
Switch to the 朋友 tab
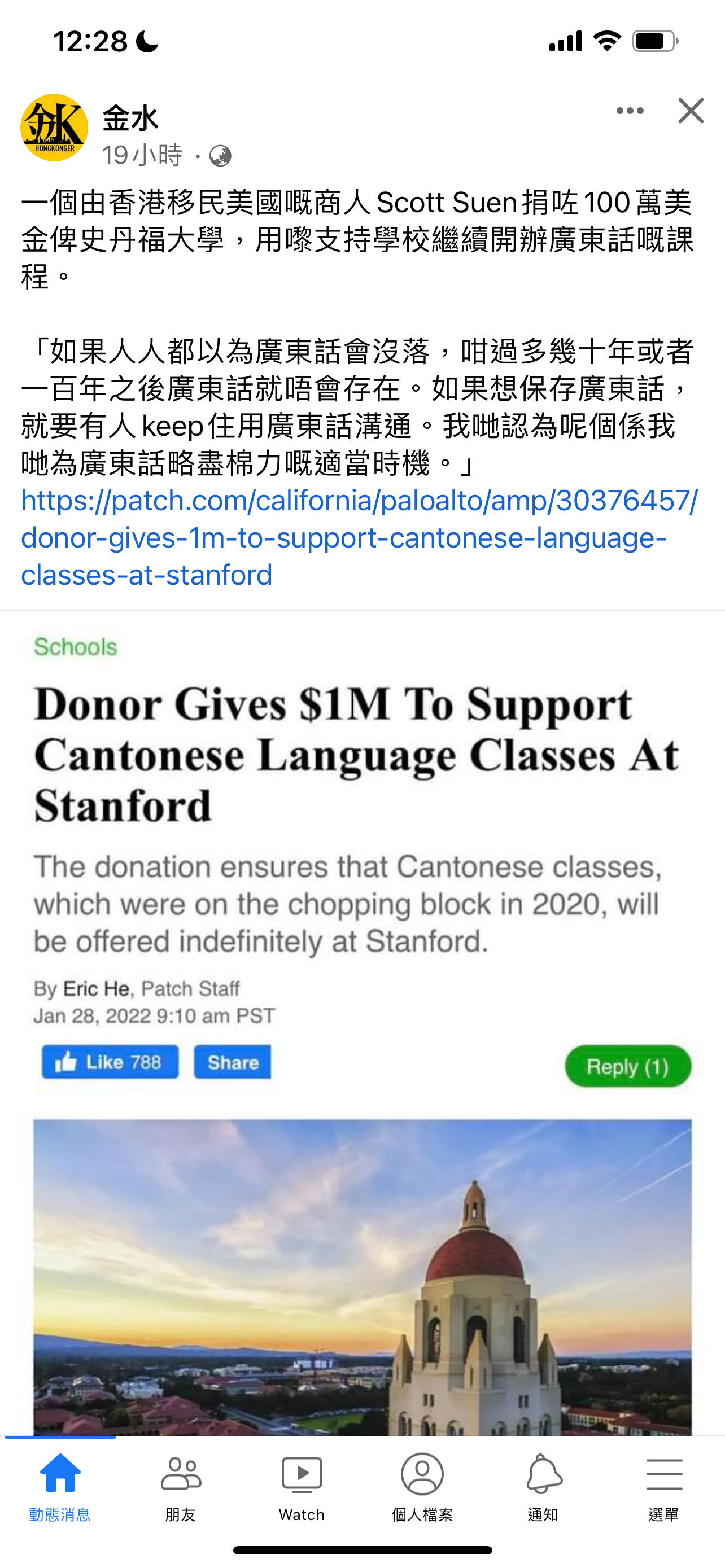point(181,1486)
